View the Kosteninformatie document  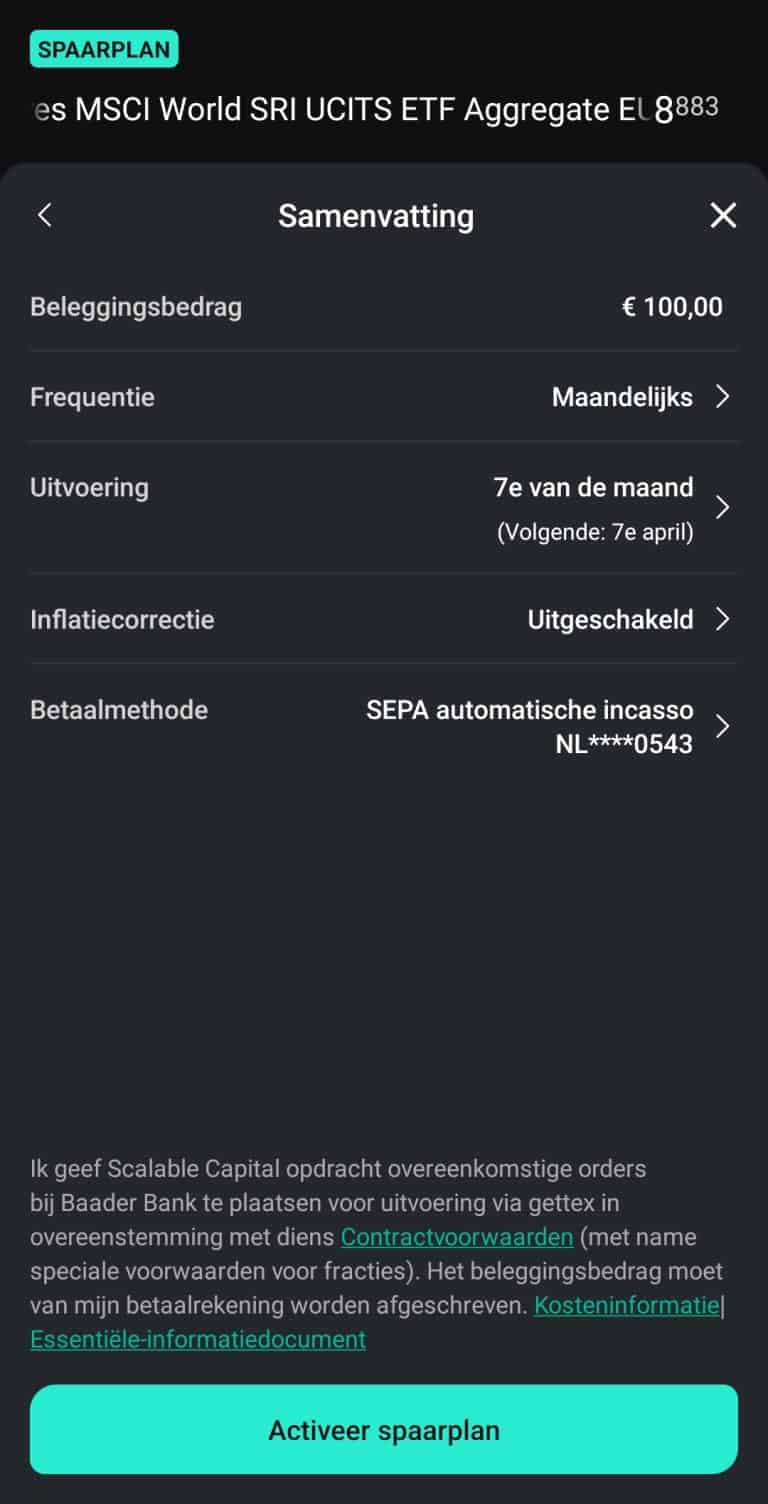click(x=625, y=1305)
